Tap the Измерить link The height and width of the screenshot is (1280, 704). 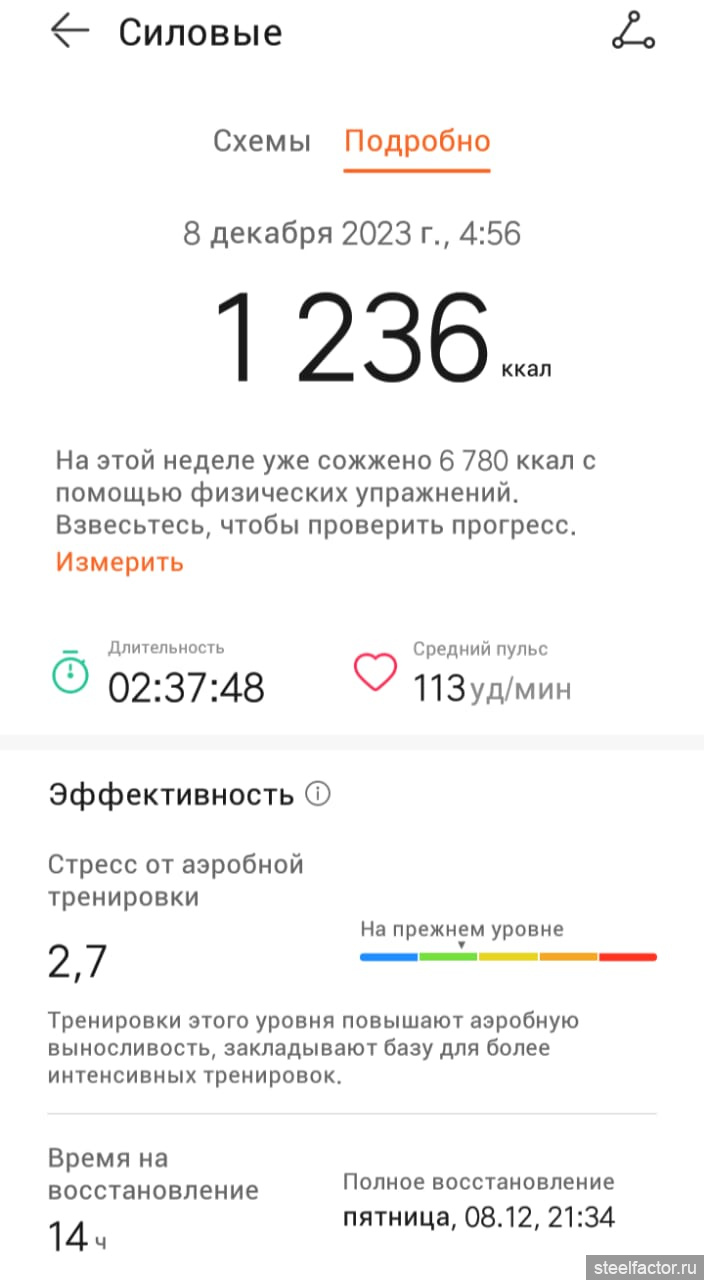click(x=119, y=562)
